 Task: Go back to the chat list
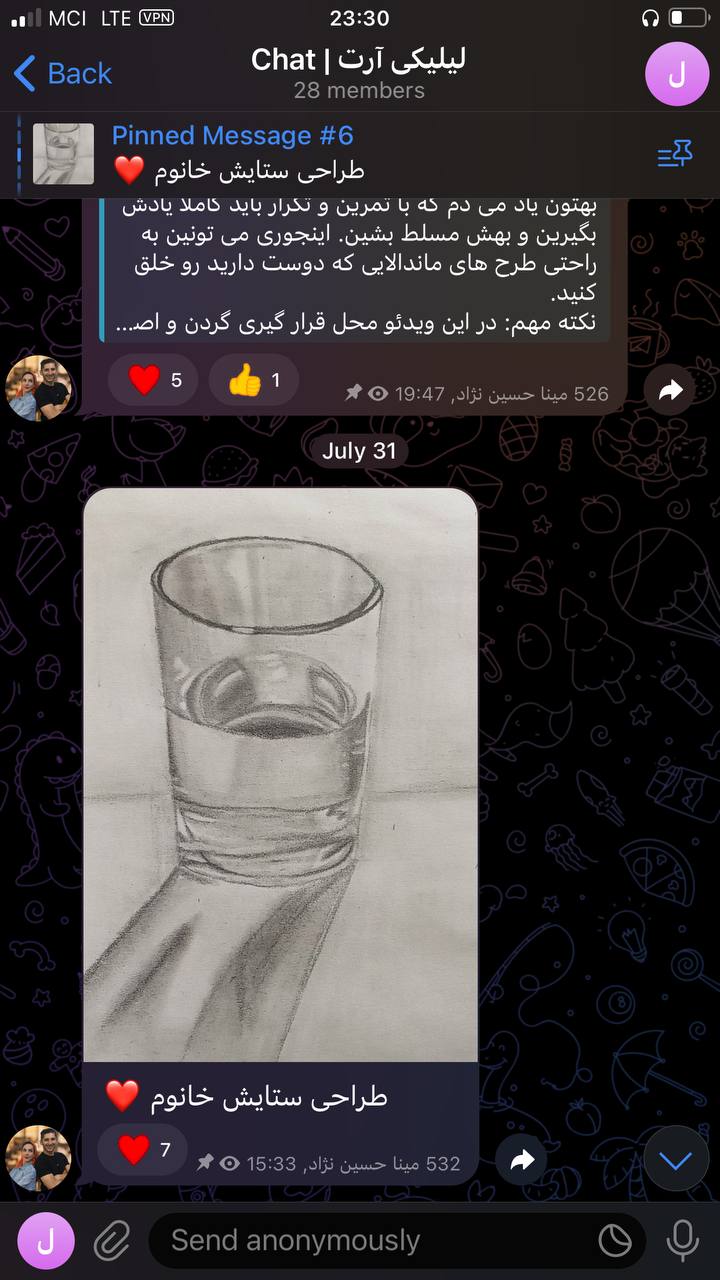point(62,73)
